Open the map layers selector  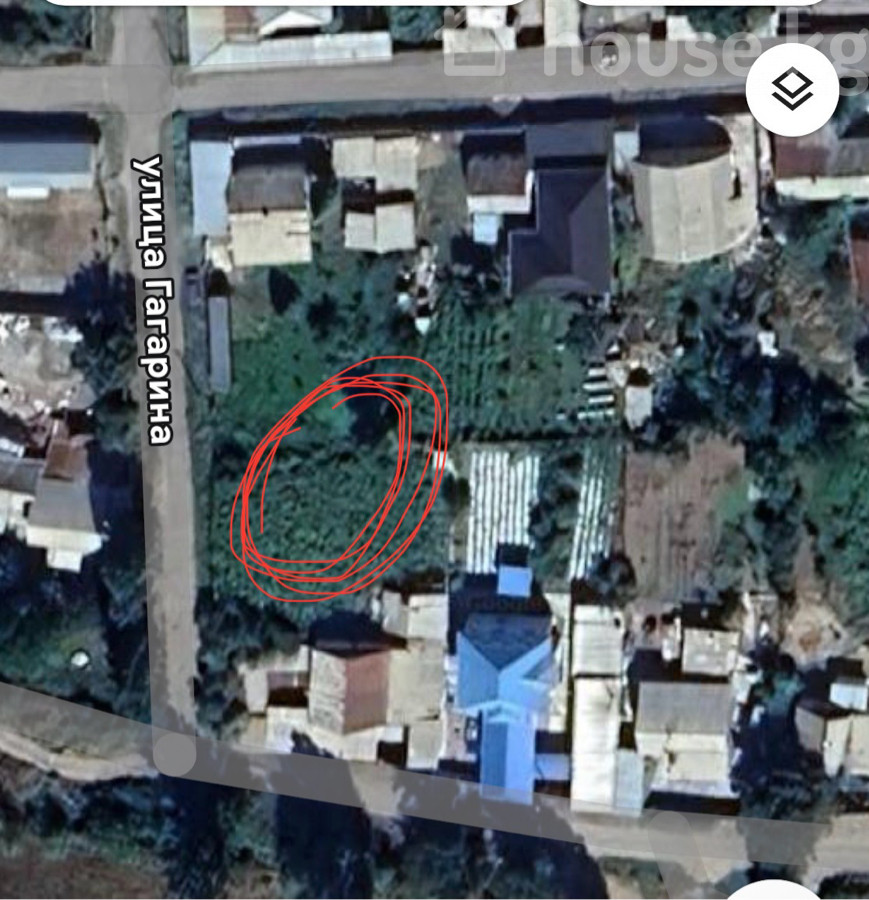tap(792, 91)
